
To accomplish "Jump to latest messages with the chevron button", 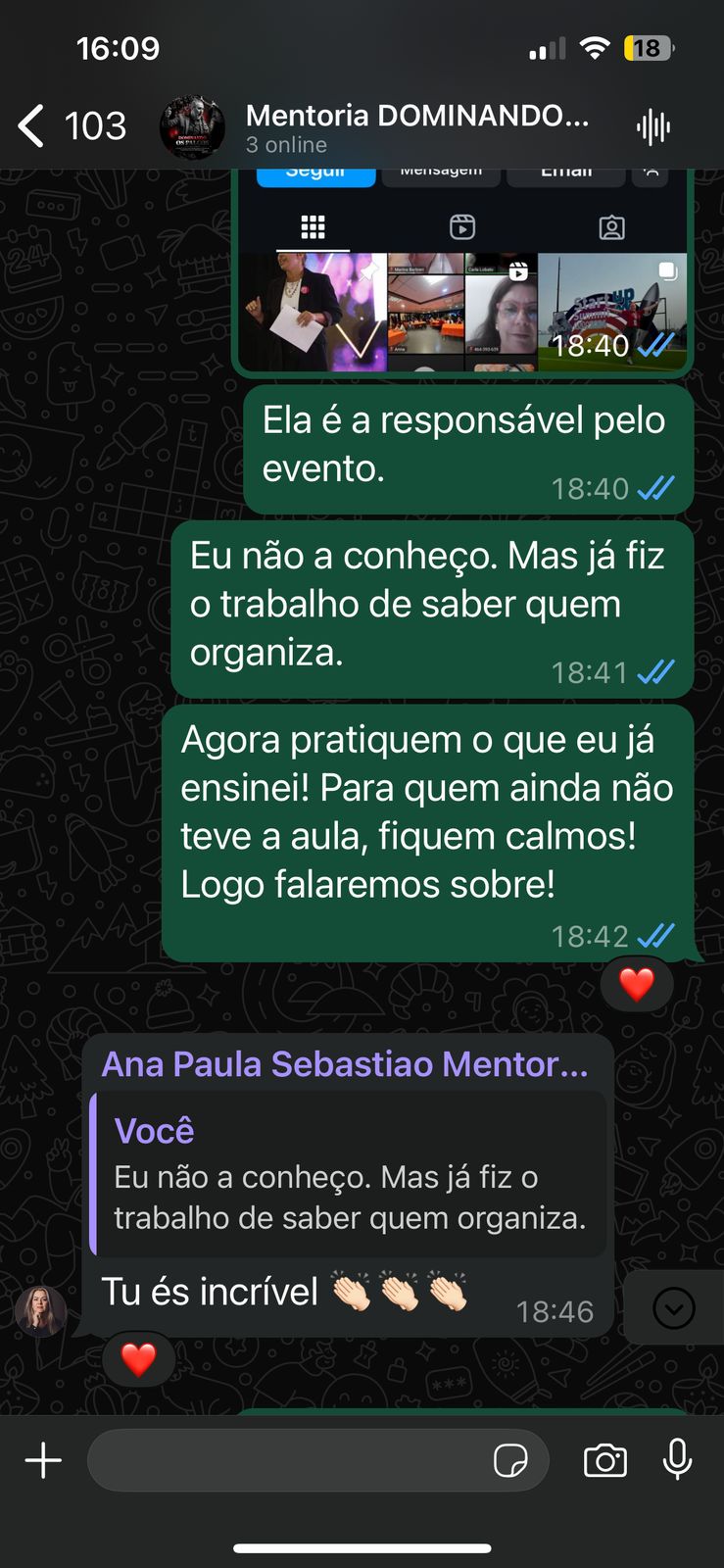I will tap(672, 1308).
